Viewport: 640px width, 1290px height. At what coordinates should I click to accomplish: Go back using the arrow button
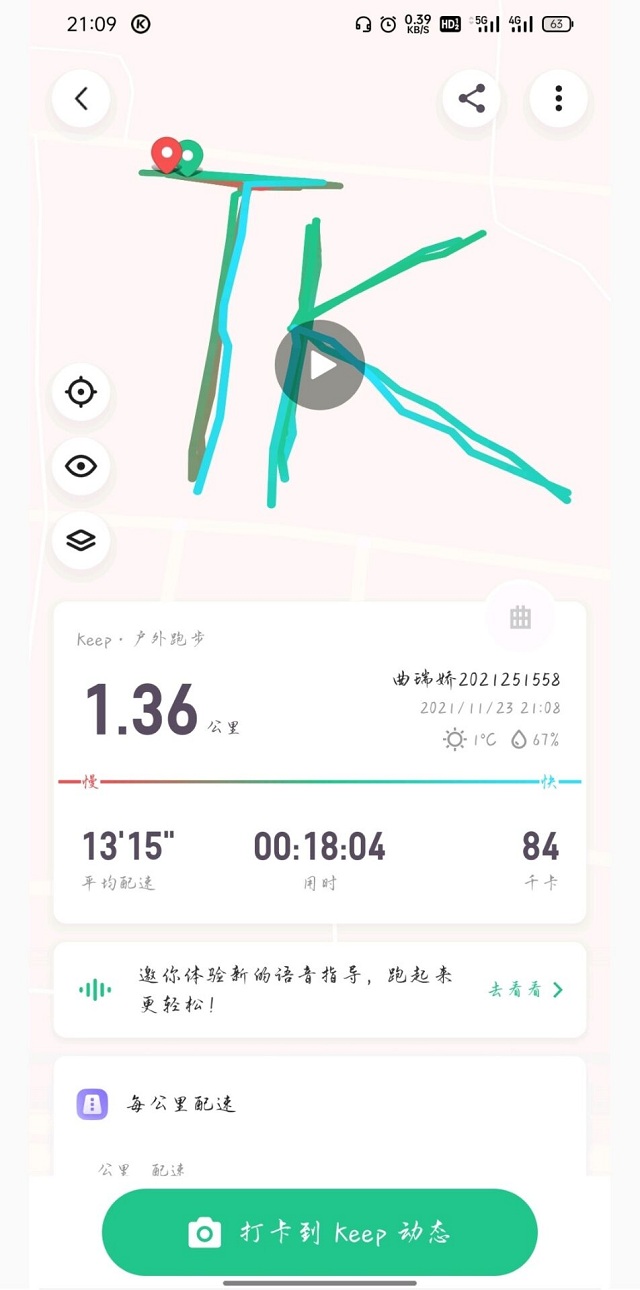[81, 98]
